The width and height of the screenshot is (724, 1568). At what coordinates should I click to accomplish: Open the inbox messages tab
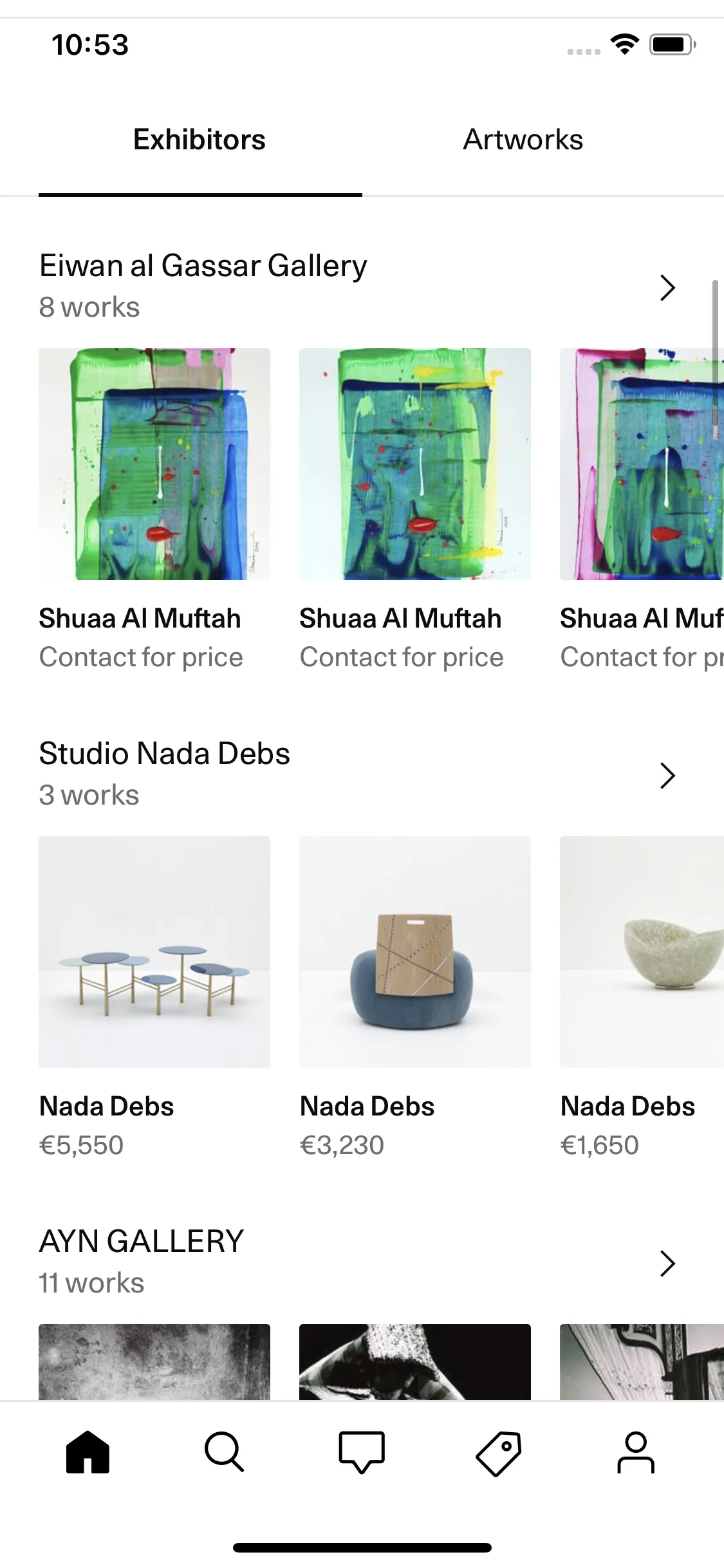click(362, 1452)
